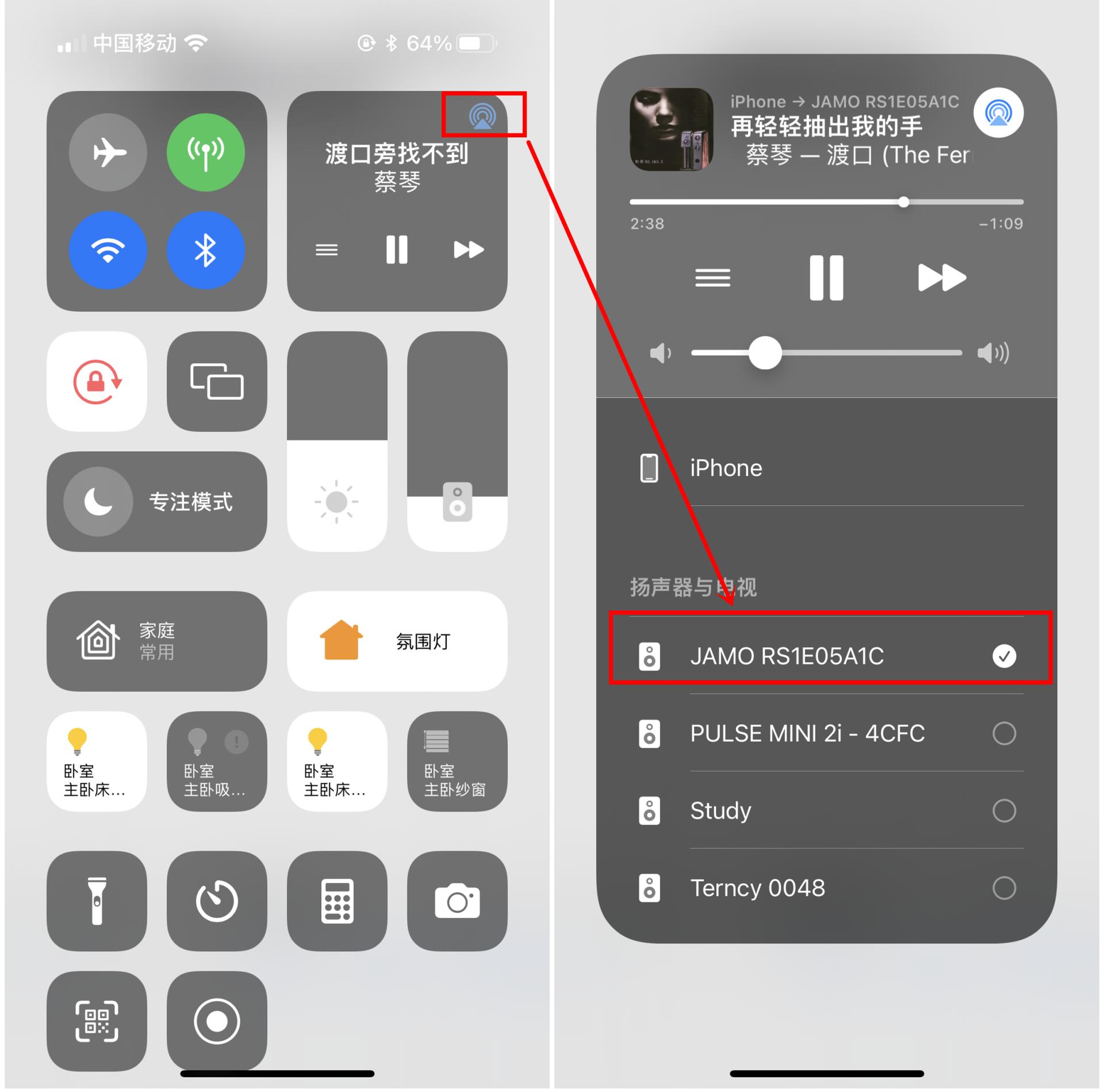This screenshot has width=1104, height=1092.
Task: Enable 专注模式 focus mode
Action: [156, 502]
